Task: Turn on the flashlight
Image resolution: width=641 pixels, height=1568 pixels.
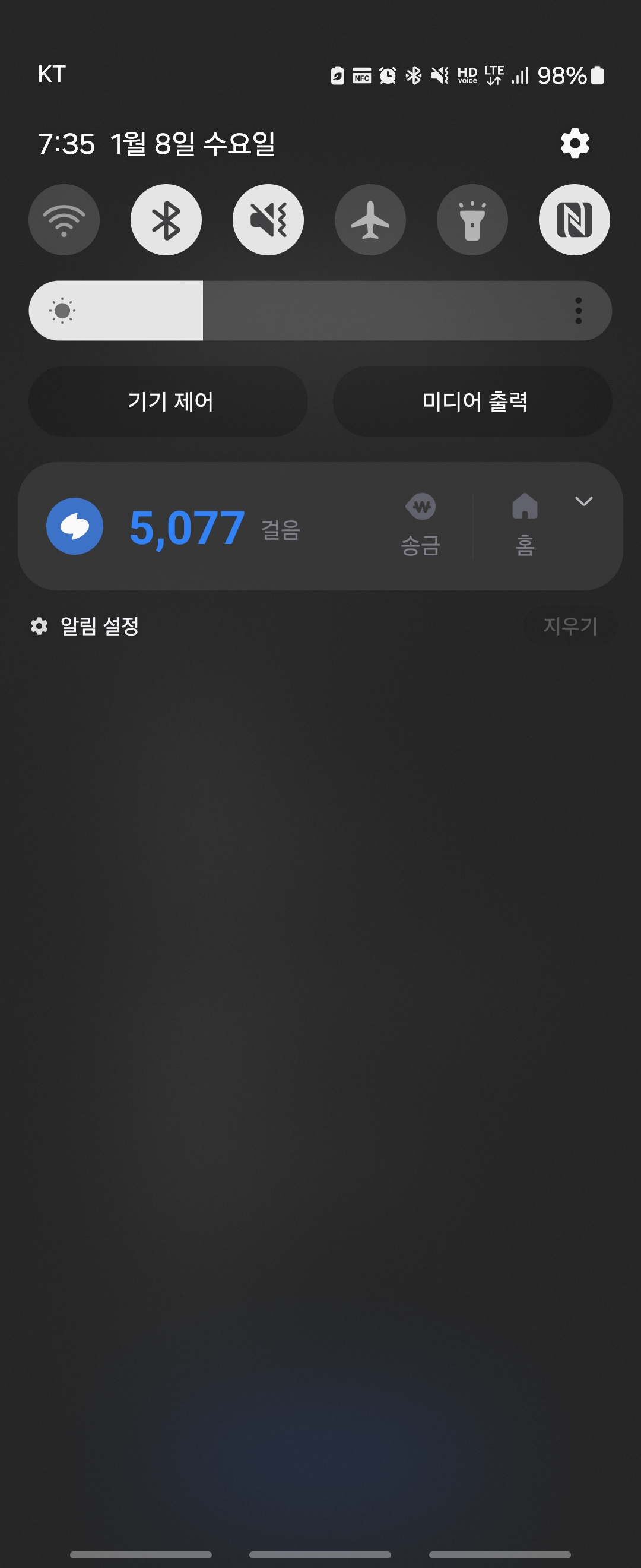Action: 472,220
